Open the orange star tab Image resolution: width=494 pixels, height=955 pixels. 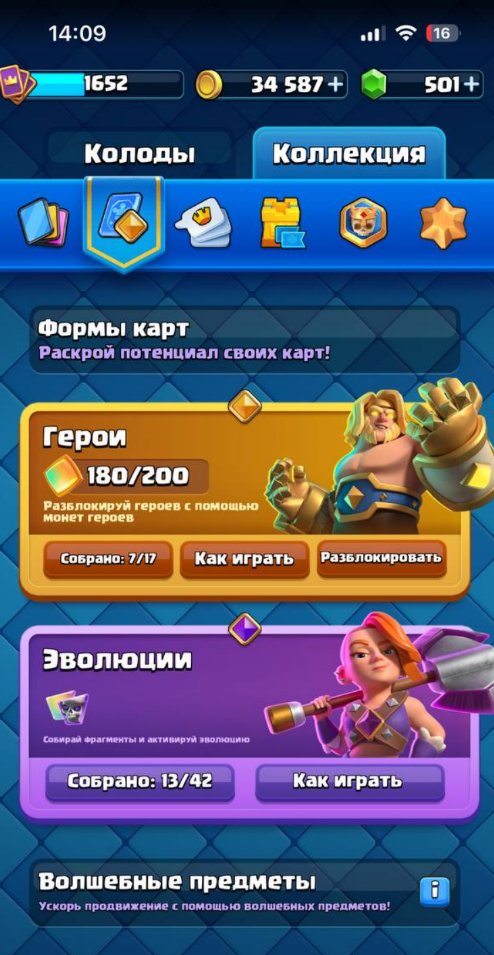coord(443,223)
